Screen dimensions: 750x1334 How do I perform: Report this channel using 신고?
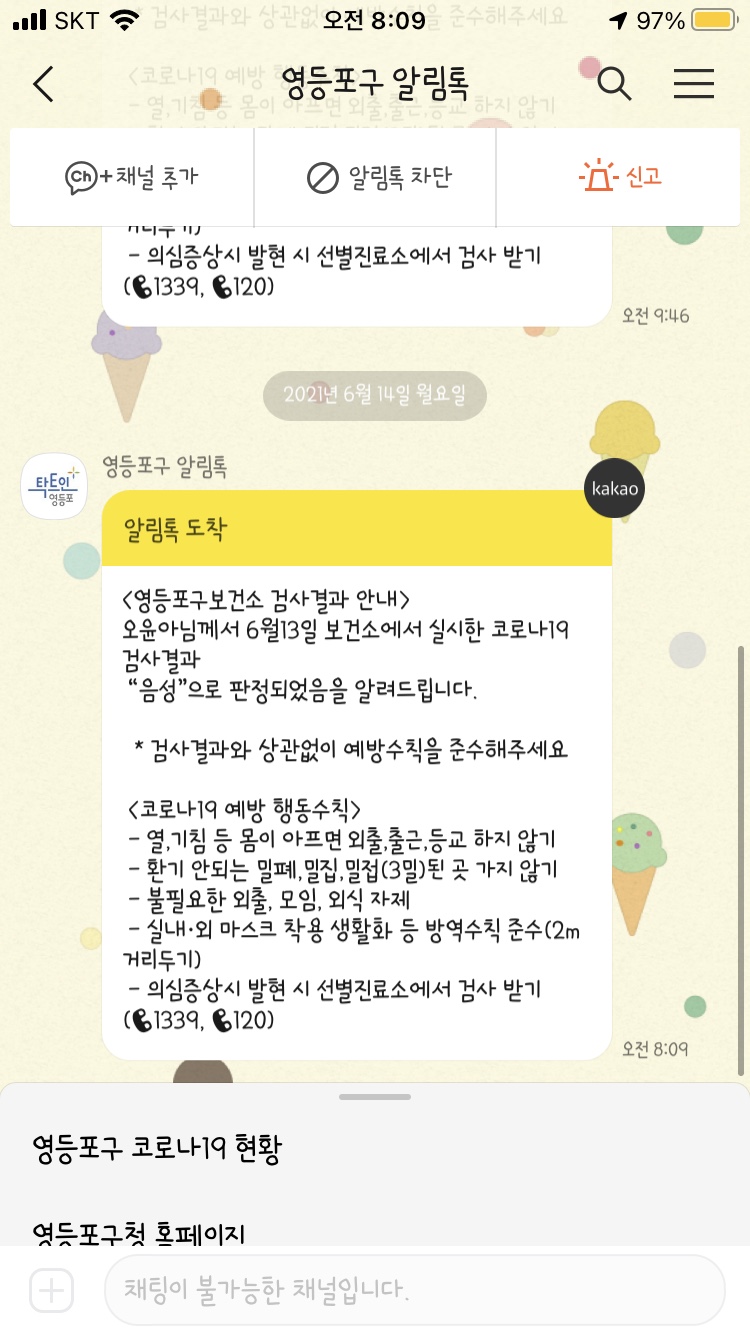tap(619, 178)
